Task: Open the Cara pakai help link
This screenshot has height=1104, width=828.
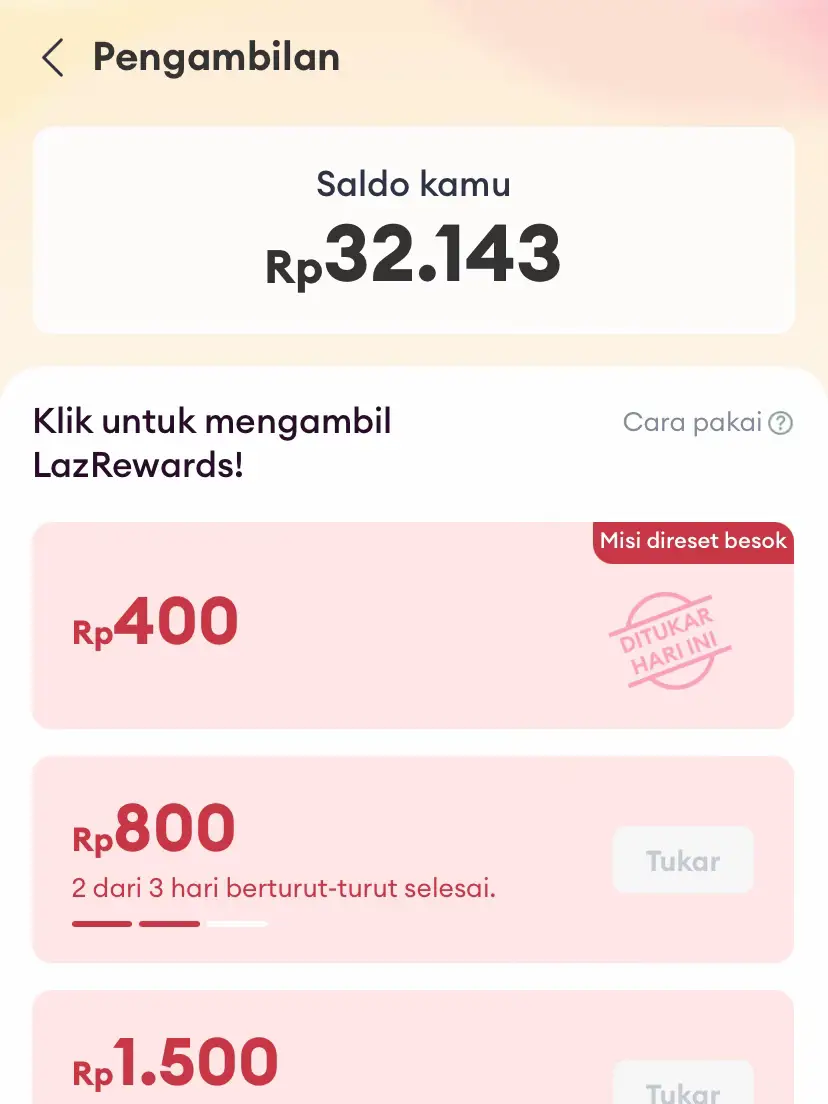Action: pyautogui.click(x=707, y=423)
